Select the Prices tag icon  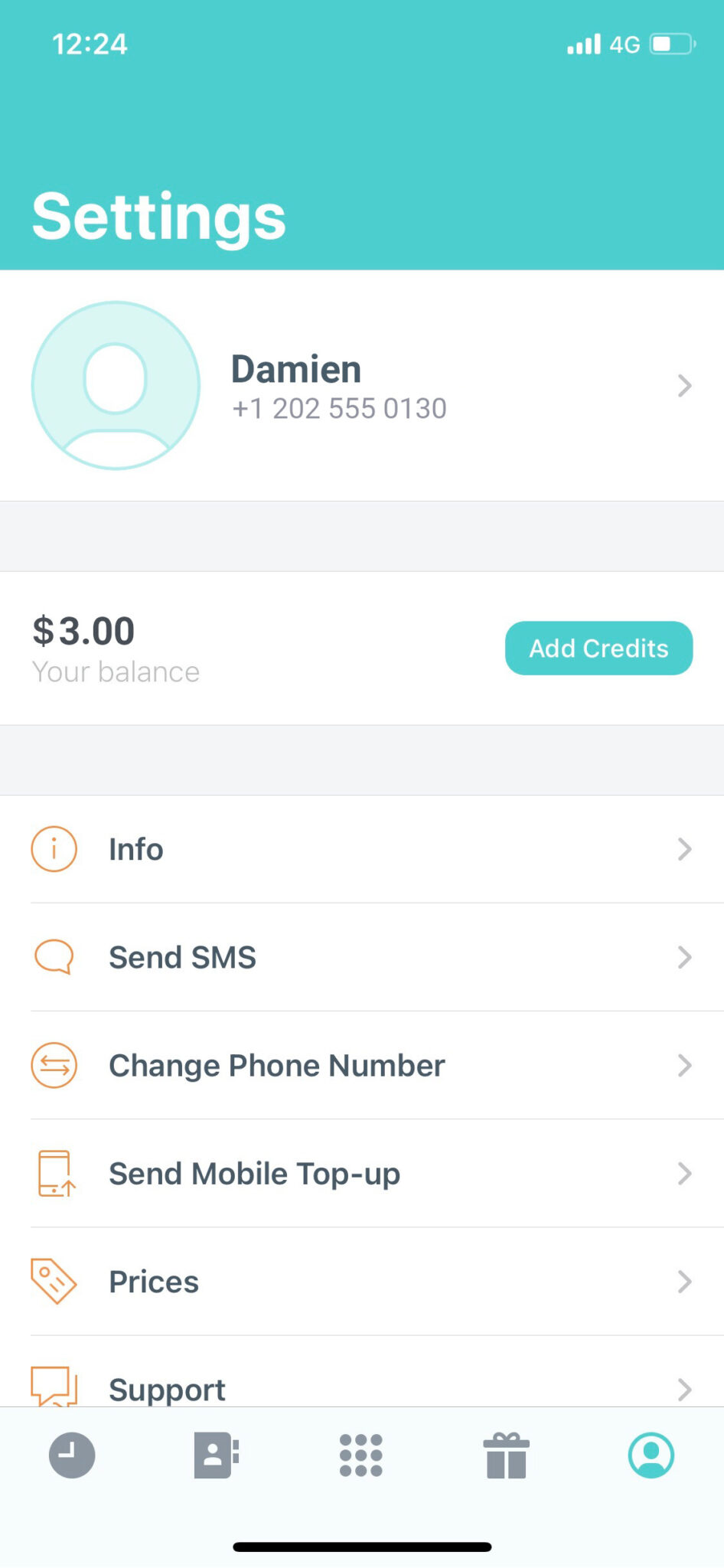(54, 1281)
